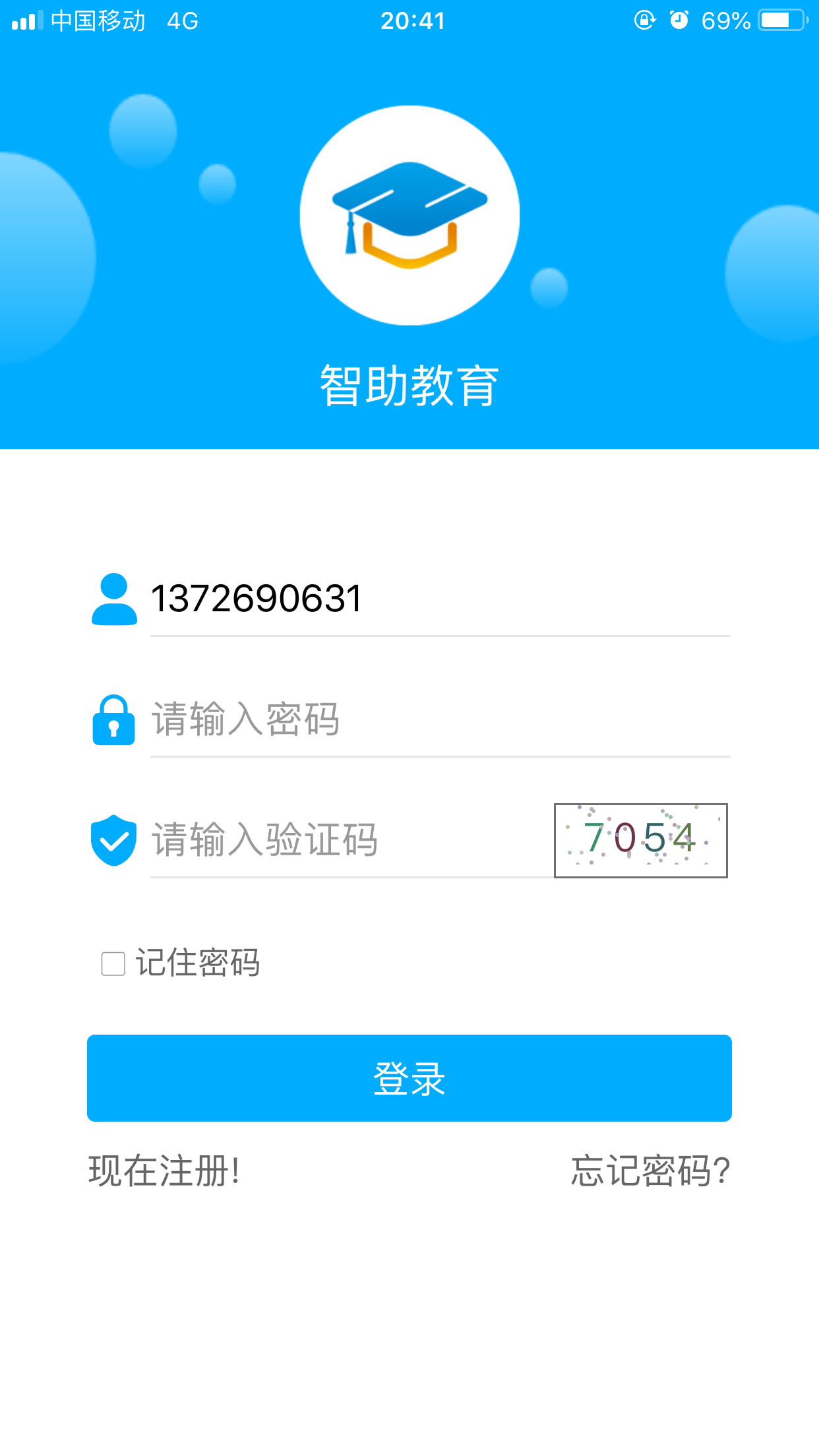Screen dimensions: 819x1456
Task: Open 现在注册! to register an account
Action: coord(164,1171)
